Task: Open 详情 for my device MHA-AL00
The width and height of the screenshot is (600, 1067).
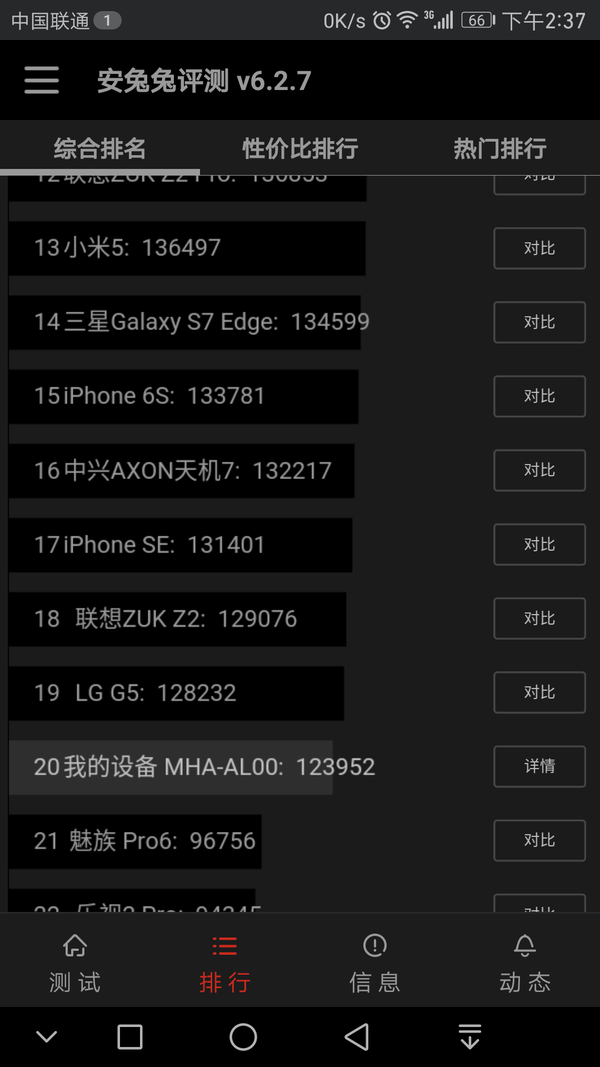Action: click(539, 766)
